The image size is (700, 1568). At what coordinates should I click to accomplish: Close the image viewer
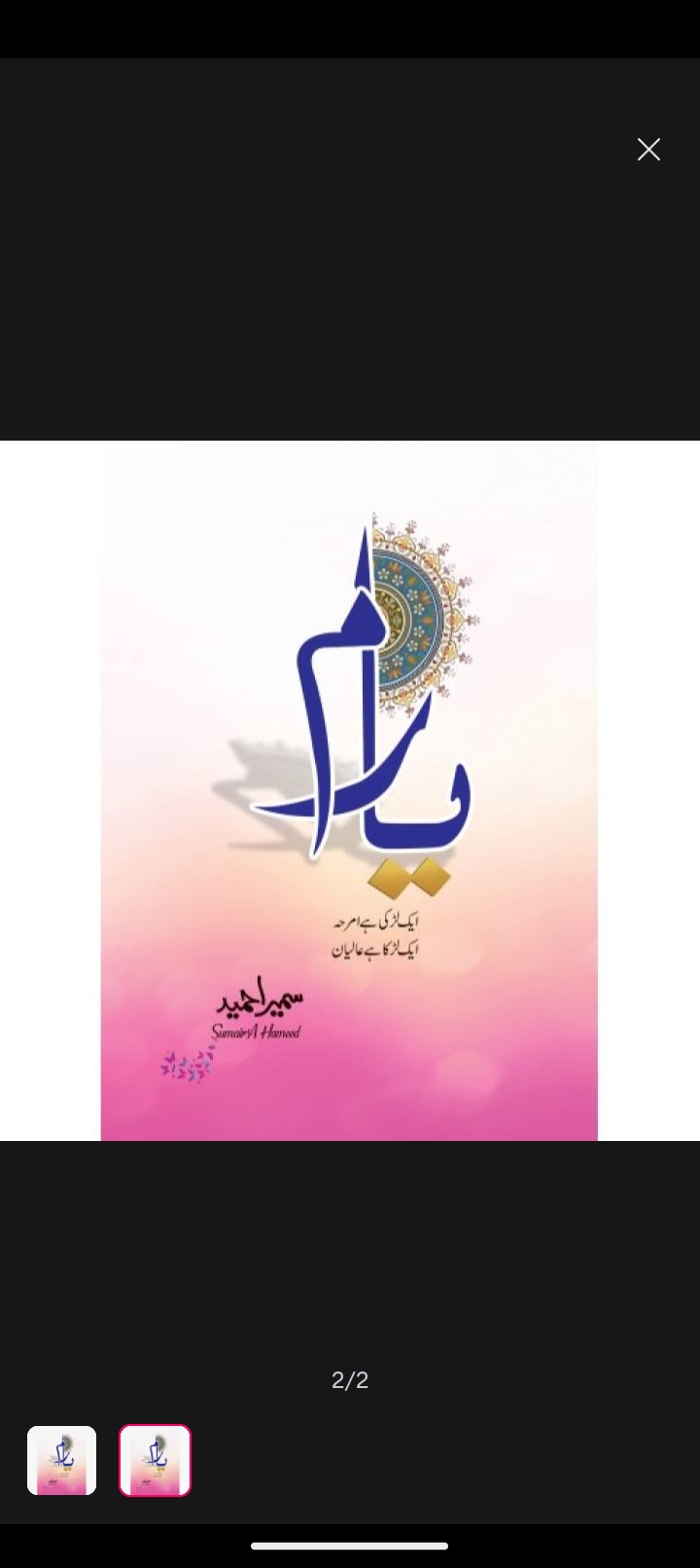coord(648,149)
